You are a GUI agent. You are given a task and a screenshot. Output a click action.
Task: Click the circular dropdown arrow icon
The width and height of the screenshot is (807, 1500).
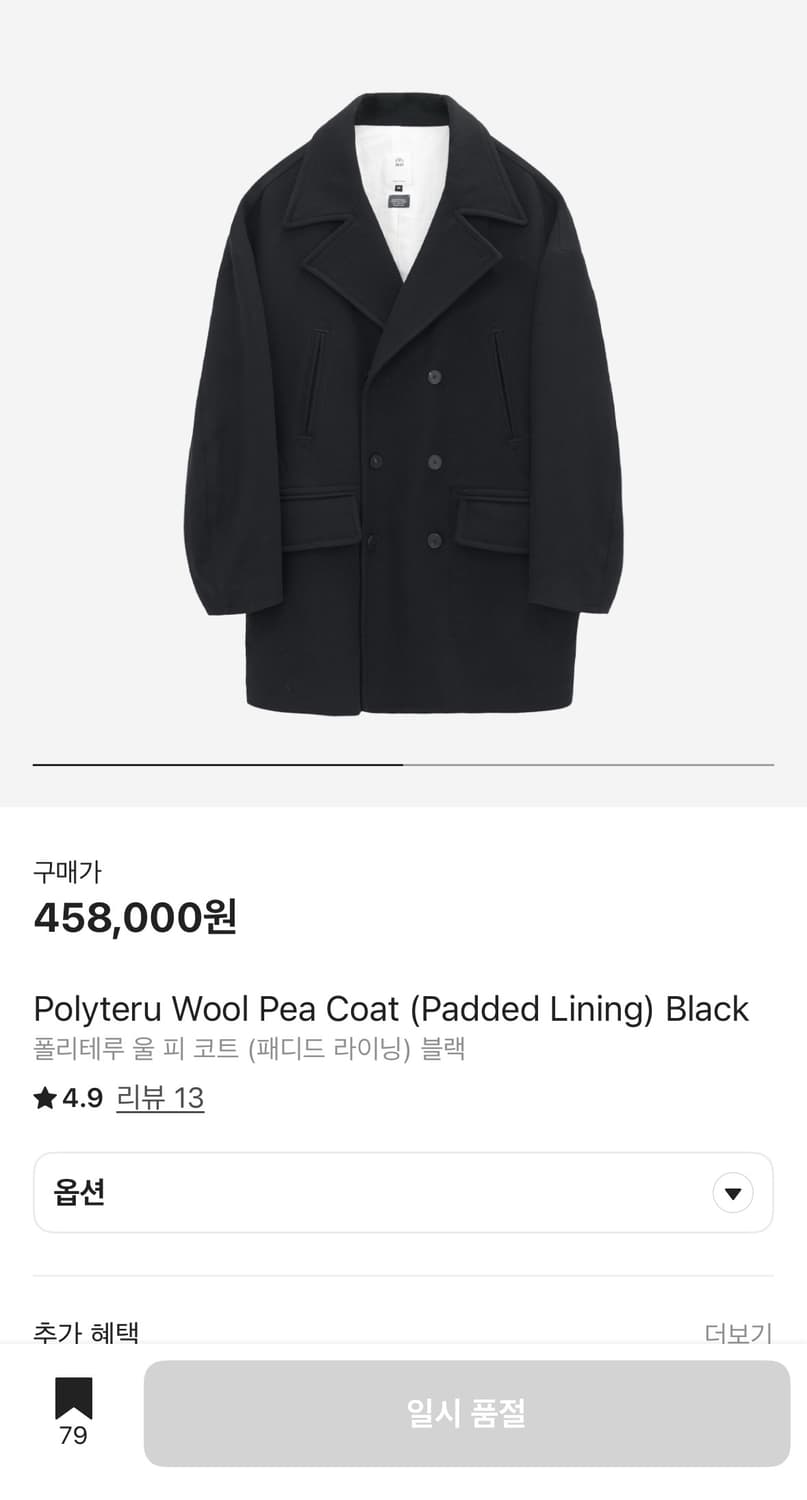731,1192
